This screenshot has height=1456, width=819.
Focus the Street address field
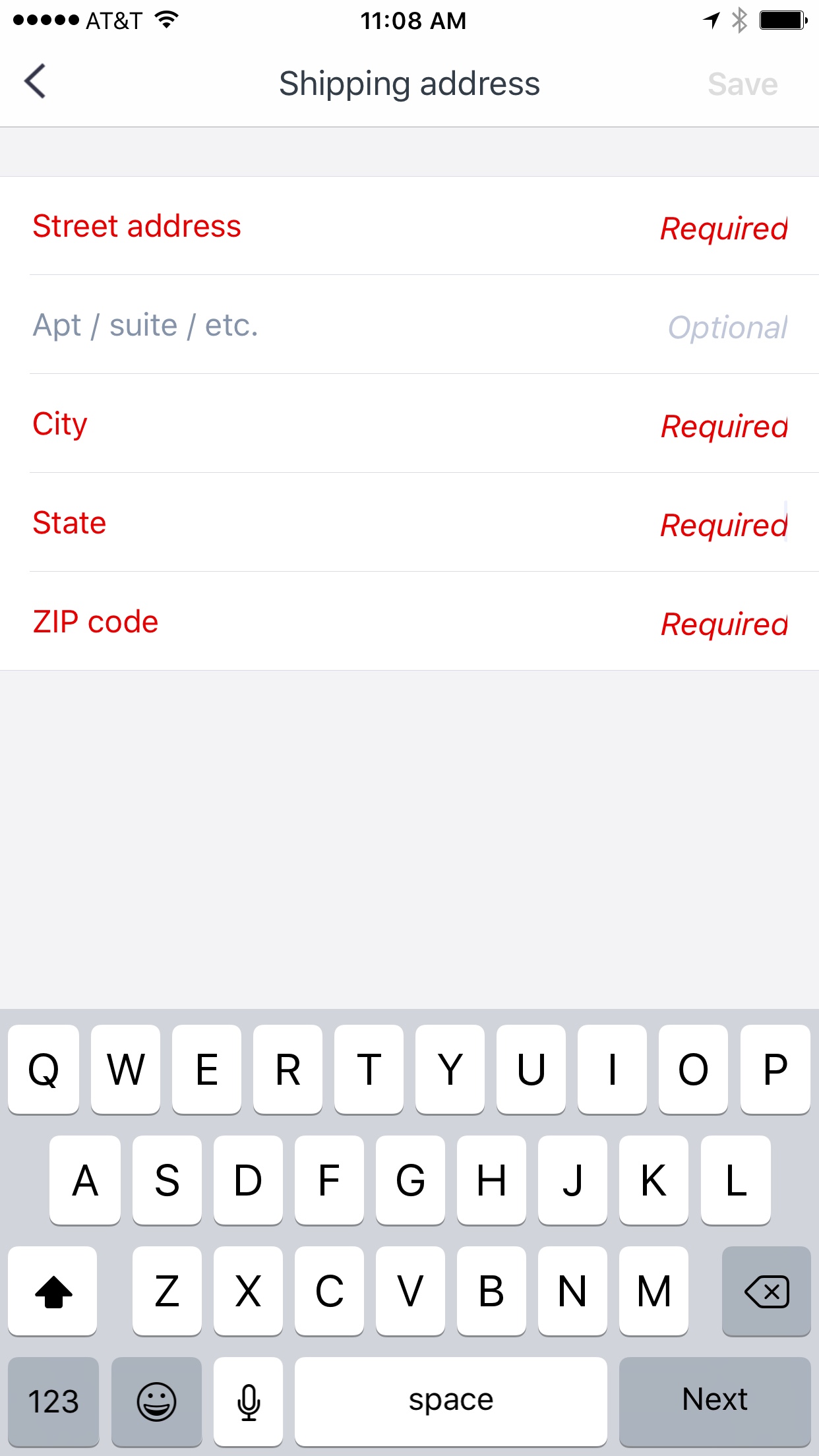pyautogui.click(x=409, y=226)
